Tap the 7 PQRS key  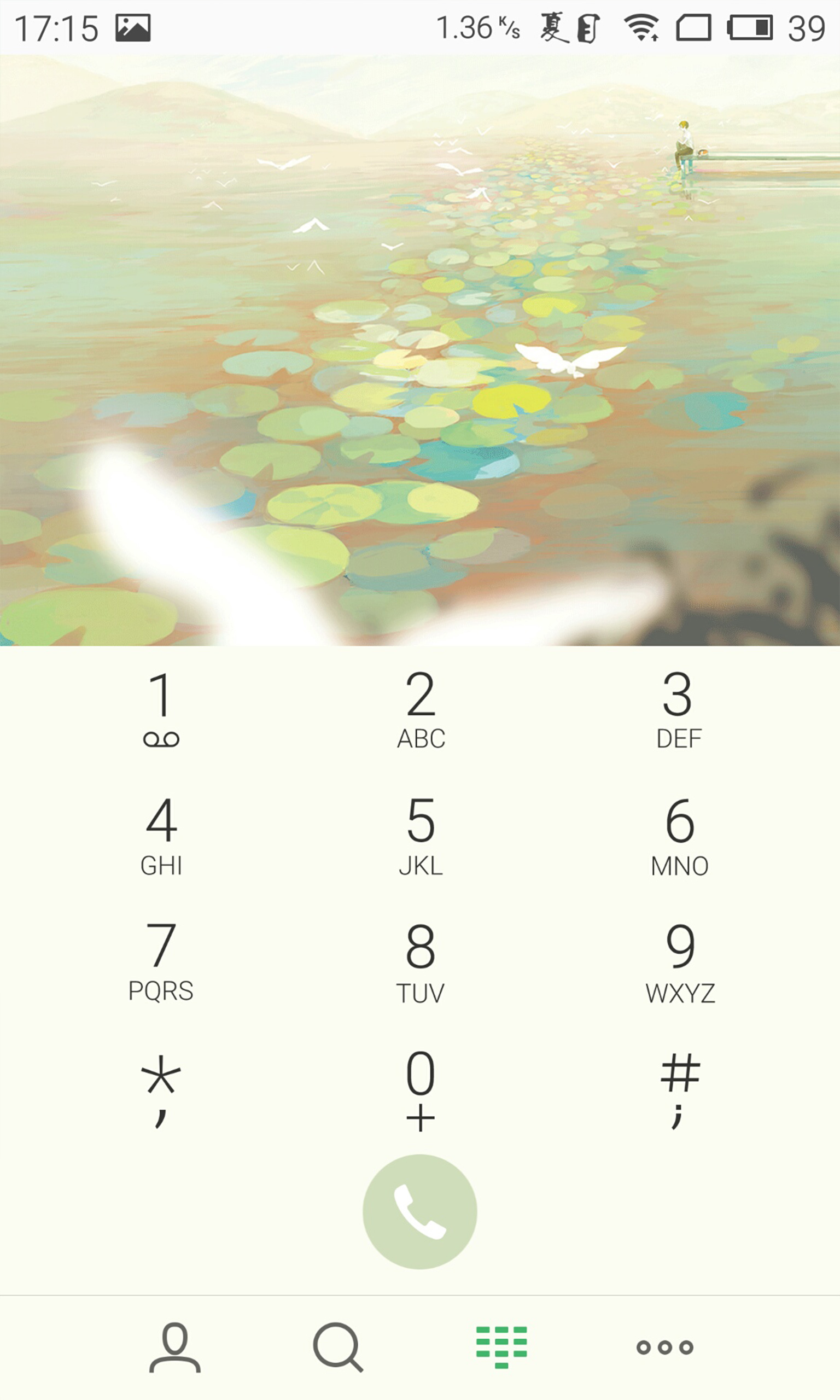[x=161, y=962]
